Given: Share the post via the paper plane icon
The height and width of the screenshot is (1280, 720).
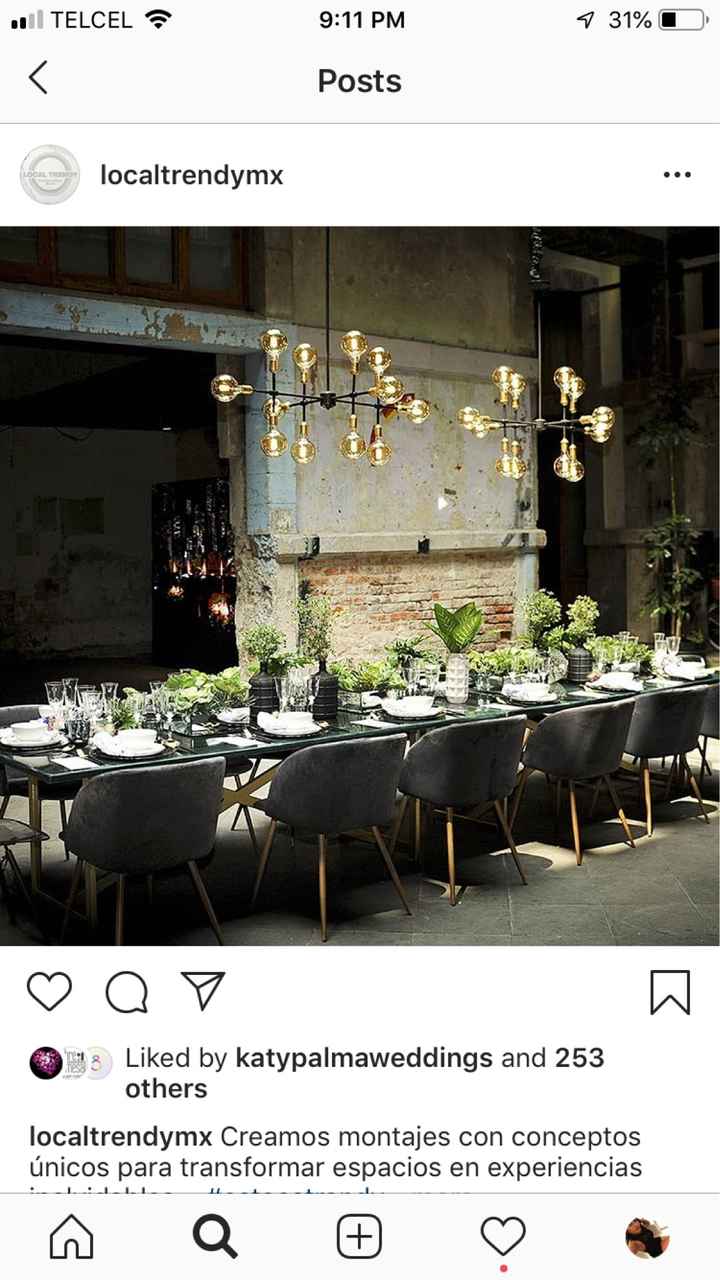Looking at the screenshot, I should (203, 990).
